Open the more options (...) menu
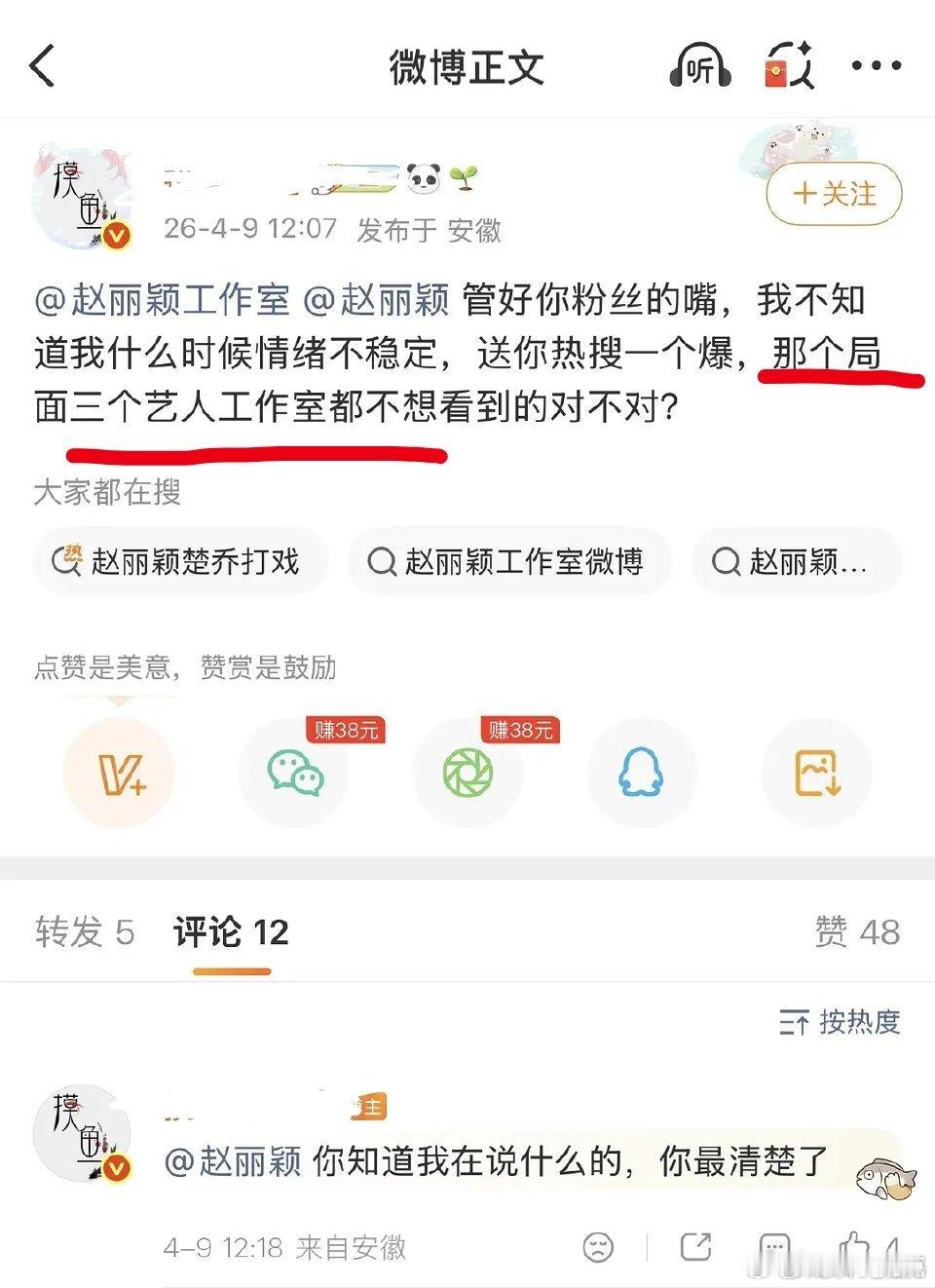The height and width of the screenshot is (1288, 935). [x=876, y=66]
